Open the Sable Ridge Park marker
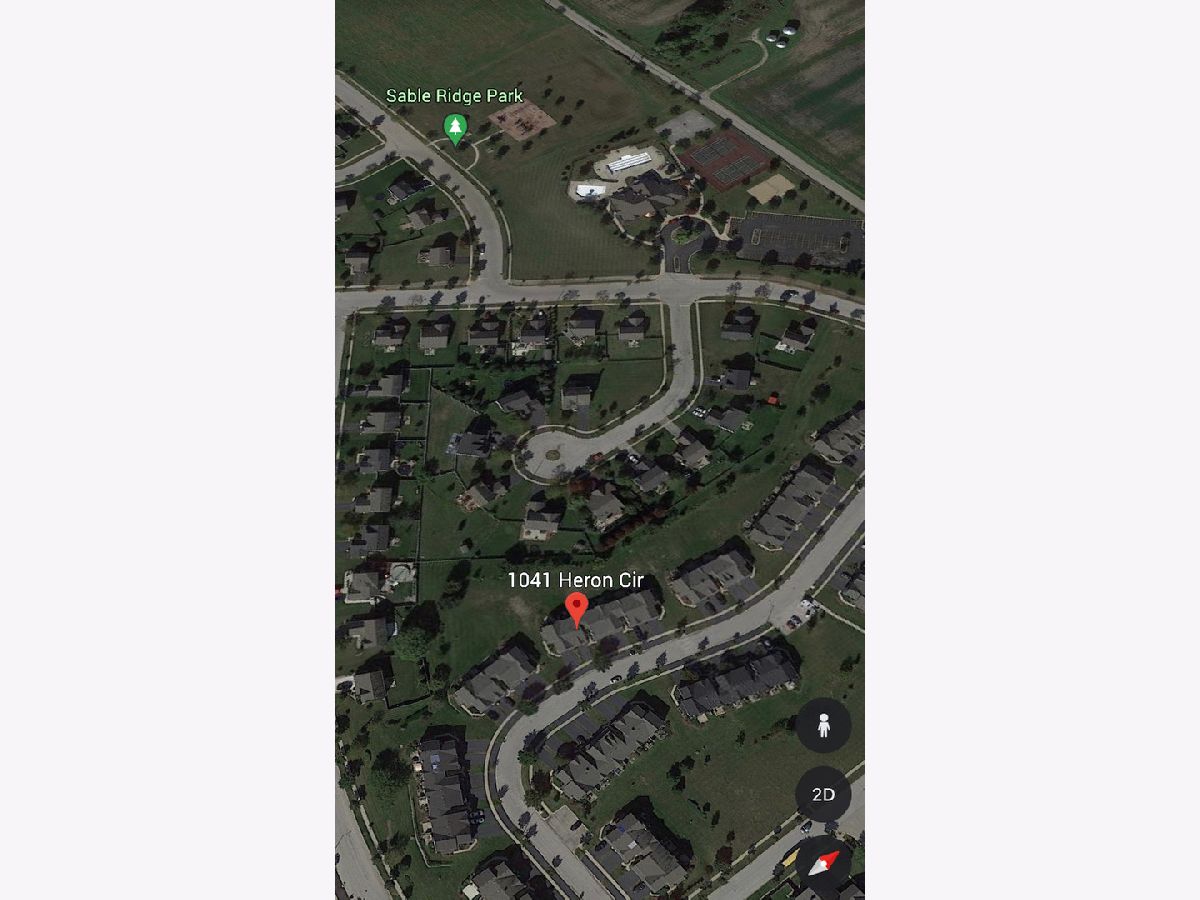Screen dimensions: 1200x900 (455, 128)
